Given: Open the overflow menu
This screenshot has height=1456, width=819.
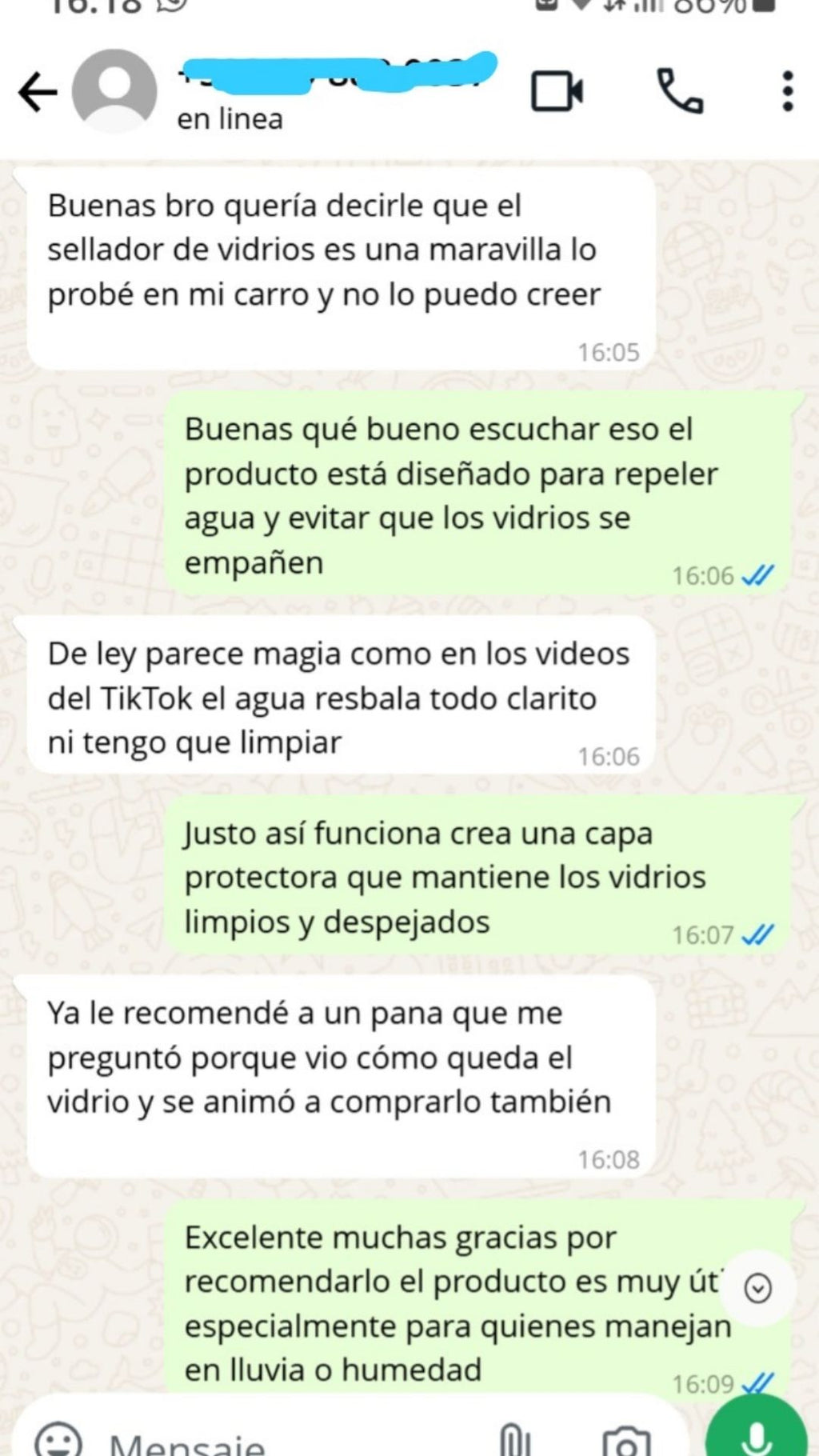Looking at the screenshot, I should pos(788,91).
